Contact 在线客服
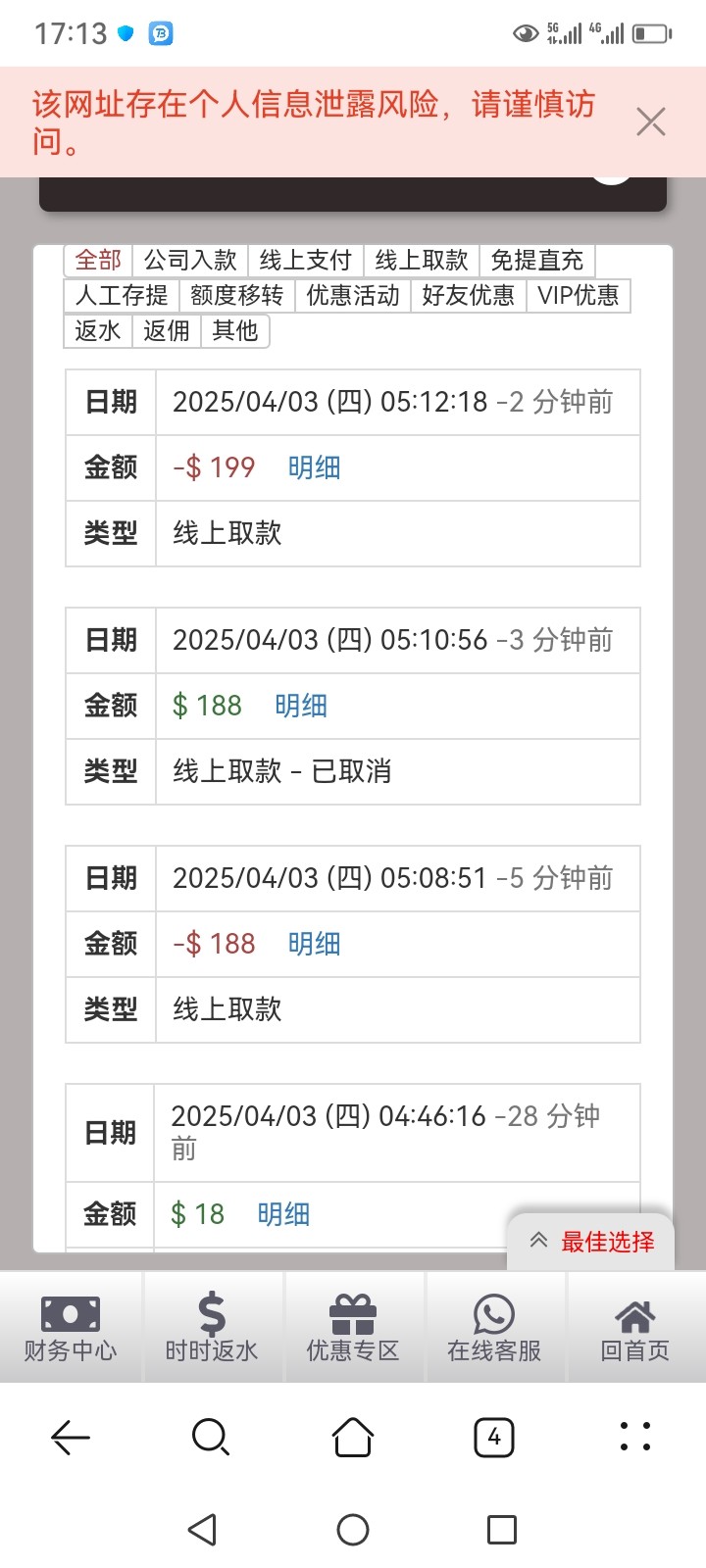The height and width of the screenshot is (1568, 706). coord(494,1328)
